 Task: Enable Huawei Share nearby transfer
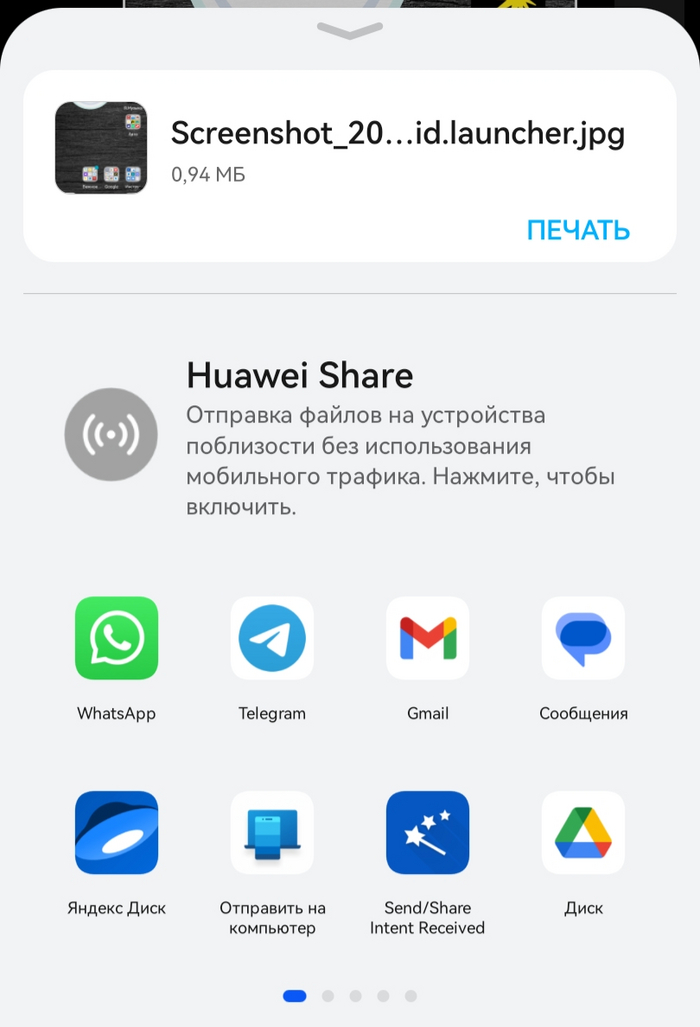click(110, 434)
